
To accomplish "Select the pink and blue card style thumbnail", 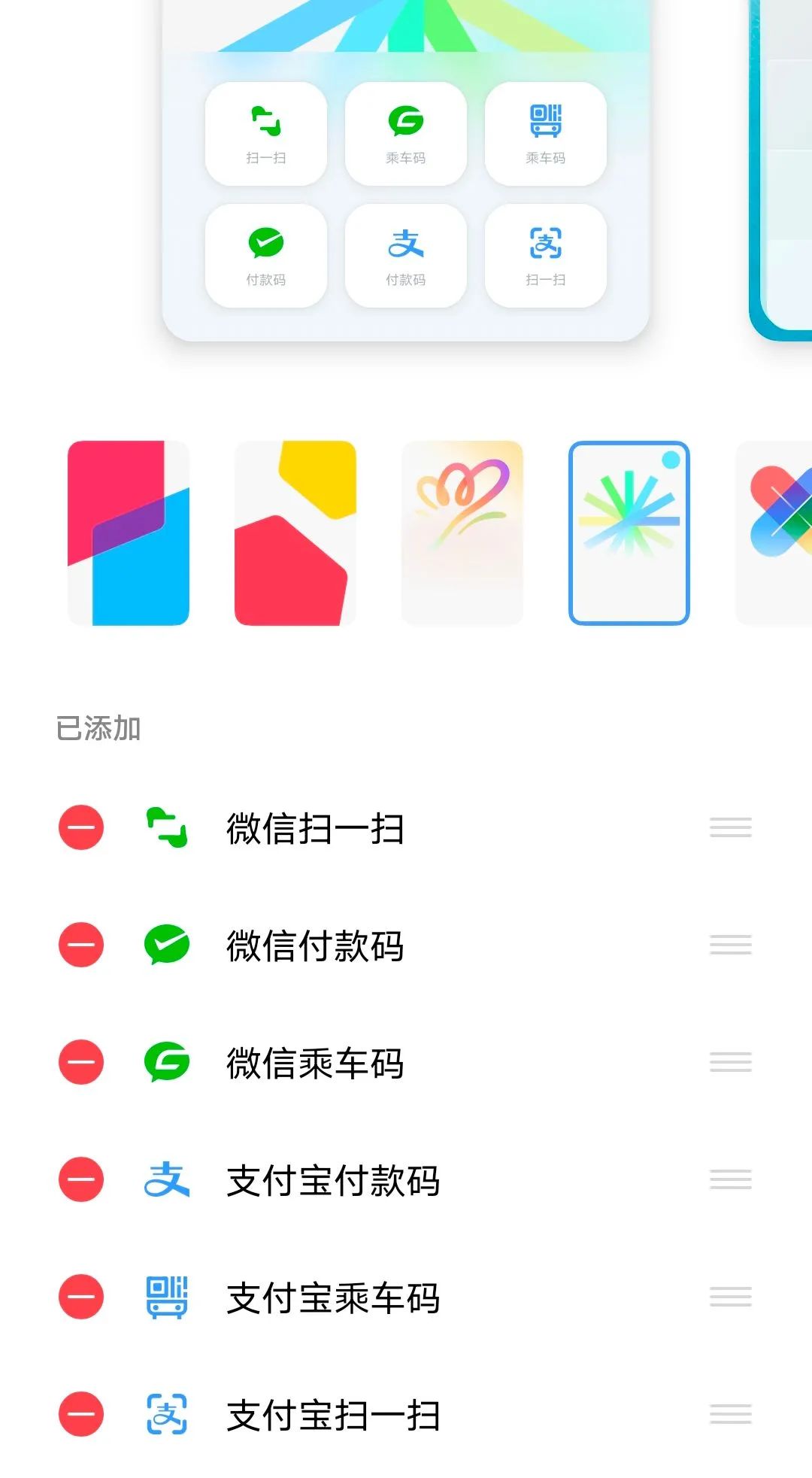I will point(129,534).
